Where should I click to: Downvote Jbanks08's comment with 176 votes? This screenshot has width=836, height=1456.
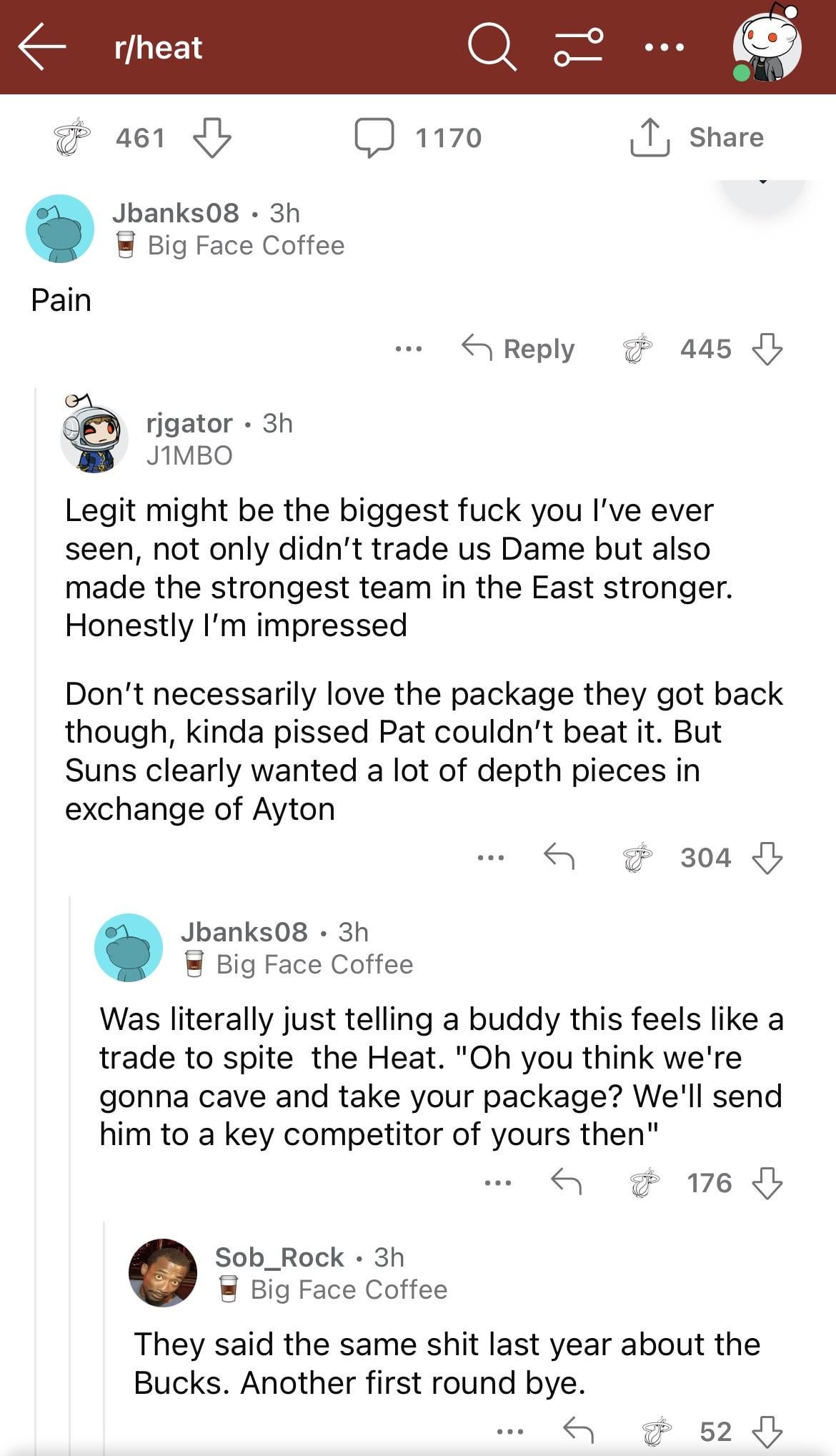767,1183
